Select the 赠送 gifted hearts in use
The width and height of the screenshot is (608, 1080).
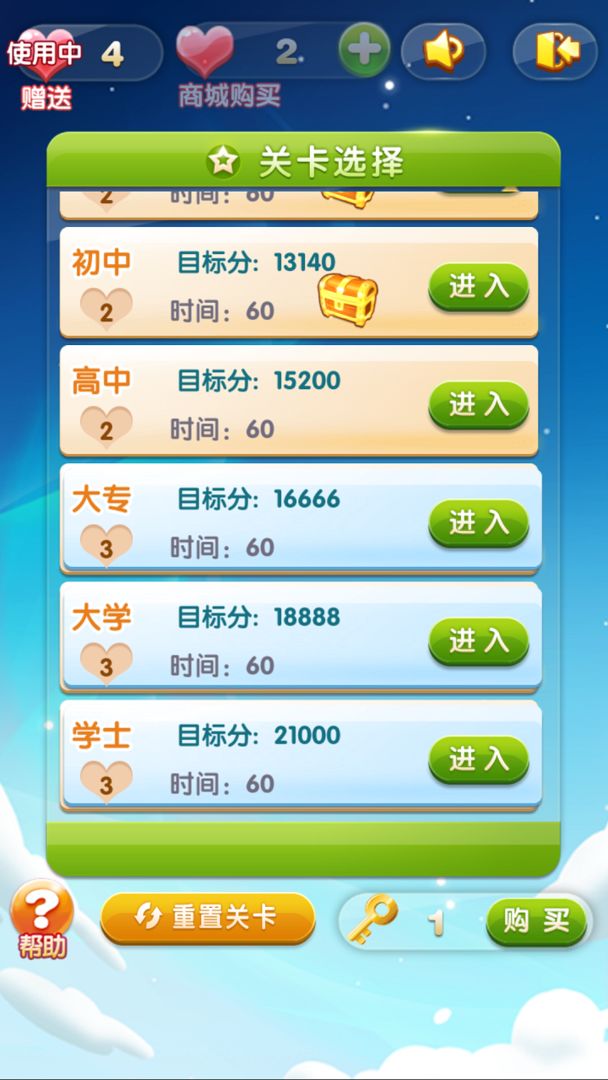click(x=47, y=62)
